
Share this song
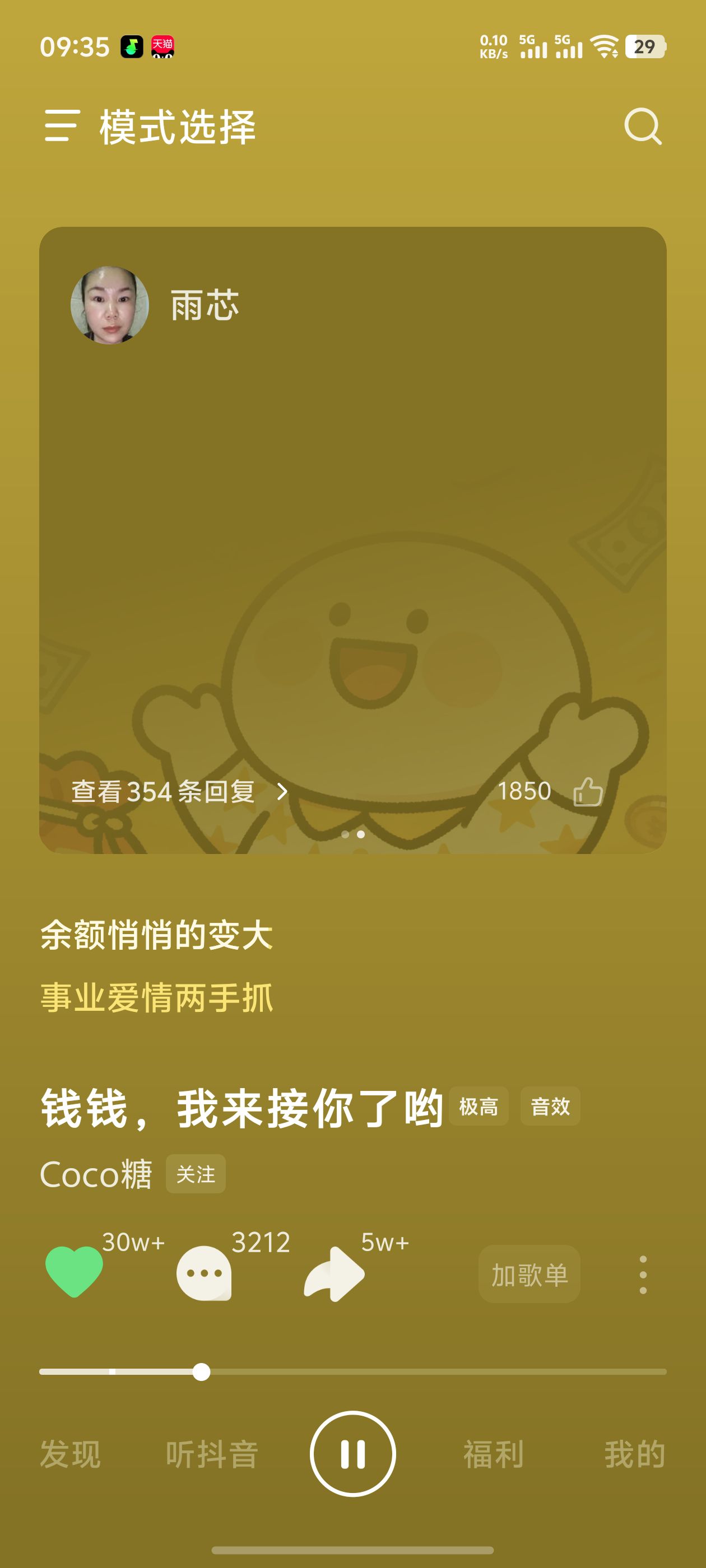click(x=335, y=1273)
